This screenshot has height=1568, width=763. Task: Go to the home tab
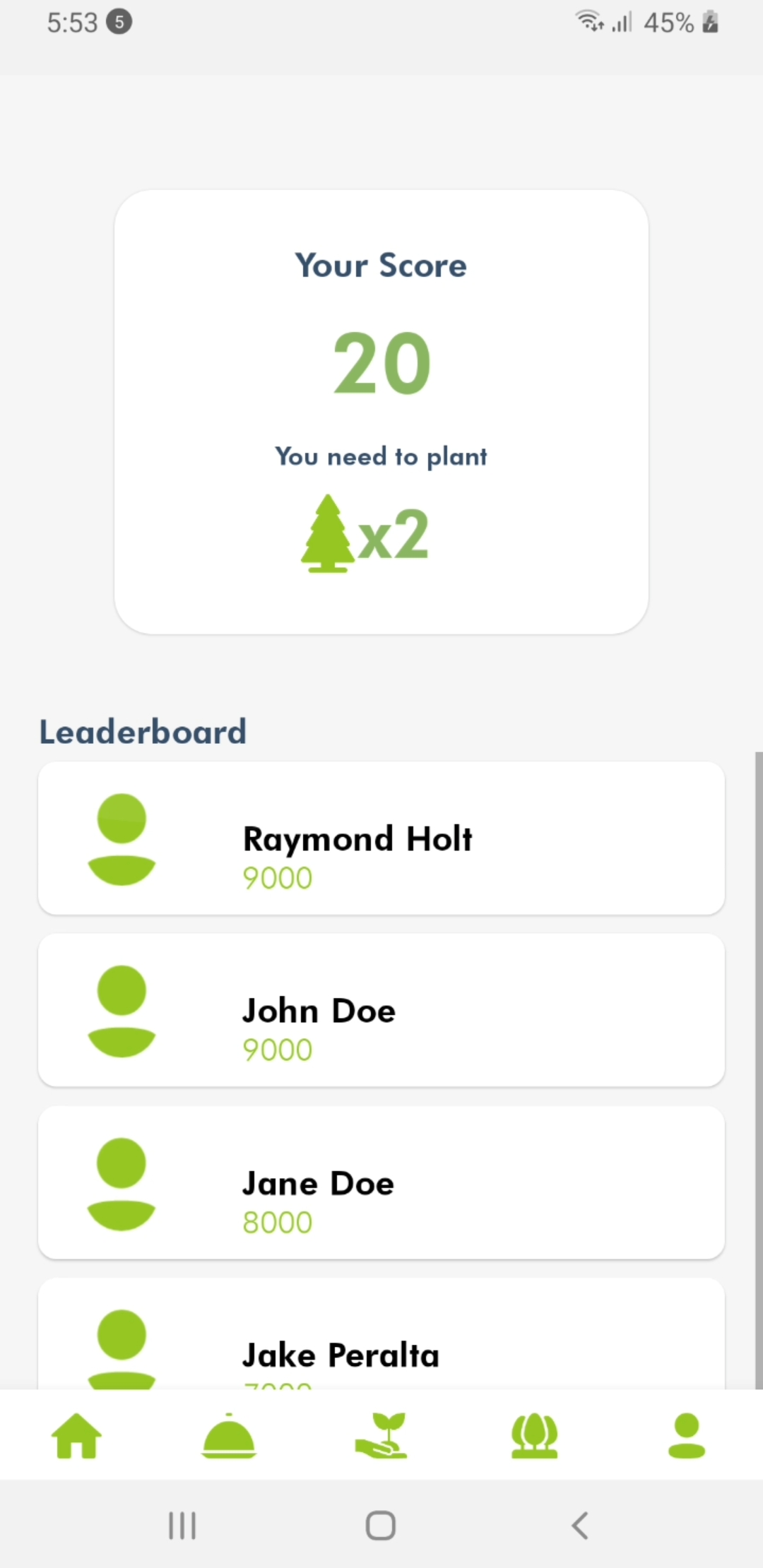click(x=76, y=1435)
